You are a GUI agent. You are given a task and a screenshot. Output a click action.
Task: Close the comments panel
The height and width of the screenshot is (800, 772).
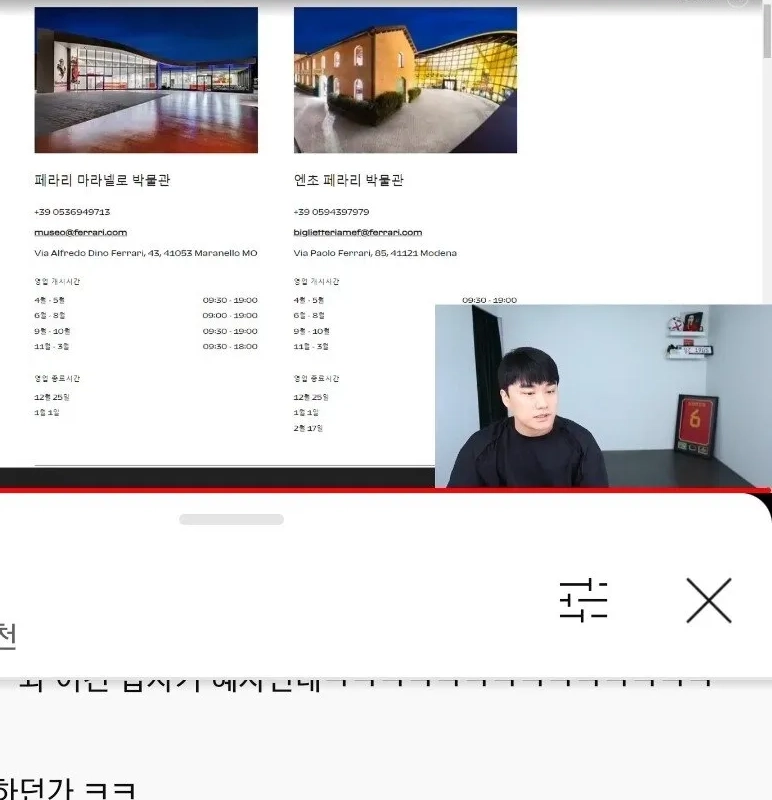tap(708, 601)
